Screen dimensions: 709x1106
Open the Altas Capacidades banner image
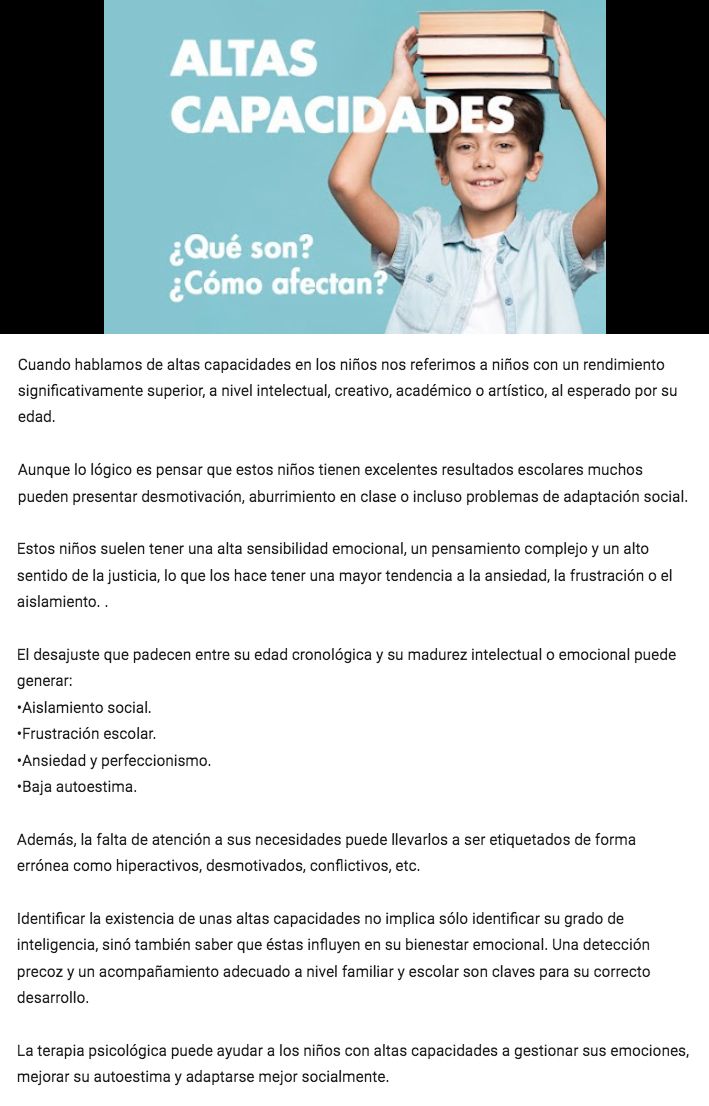(x=355, y=166)
